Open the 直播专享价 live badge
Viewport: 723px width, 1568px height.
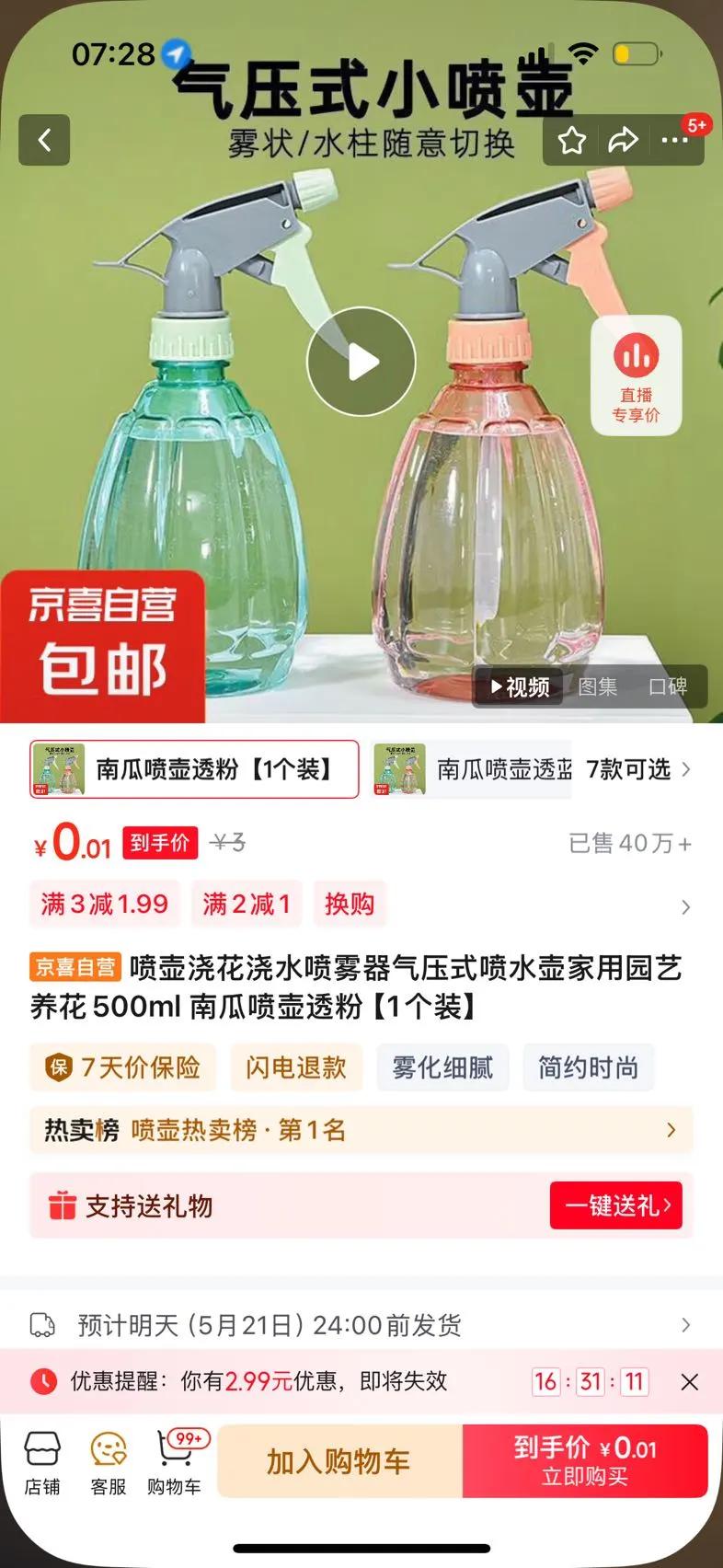637,375
